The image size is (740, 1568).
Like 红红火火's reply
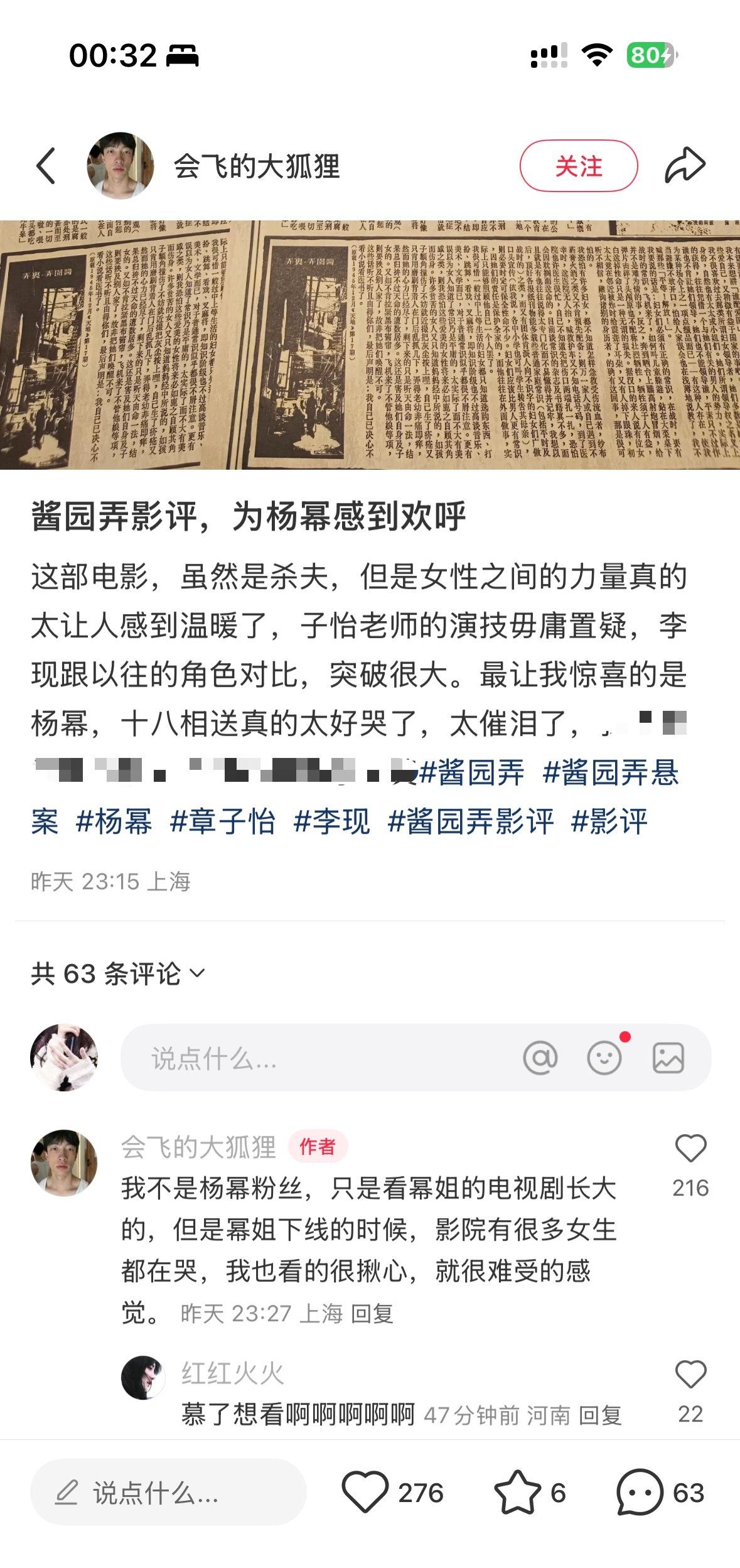(x=690, y=1375)
